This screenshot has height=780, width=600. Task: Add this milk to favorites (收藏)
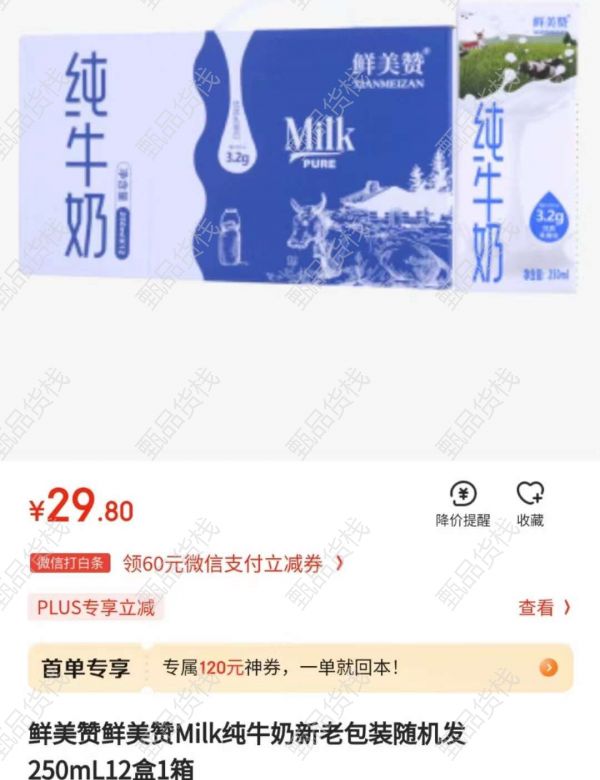click(x=530, y=503)
